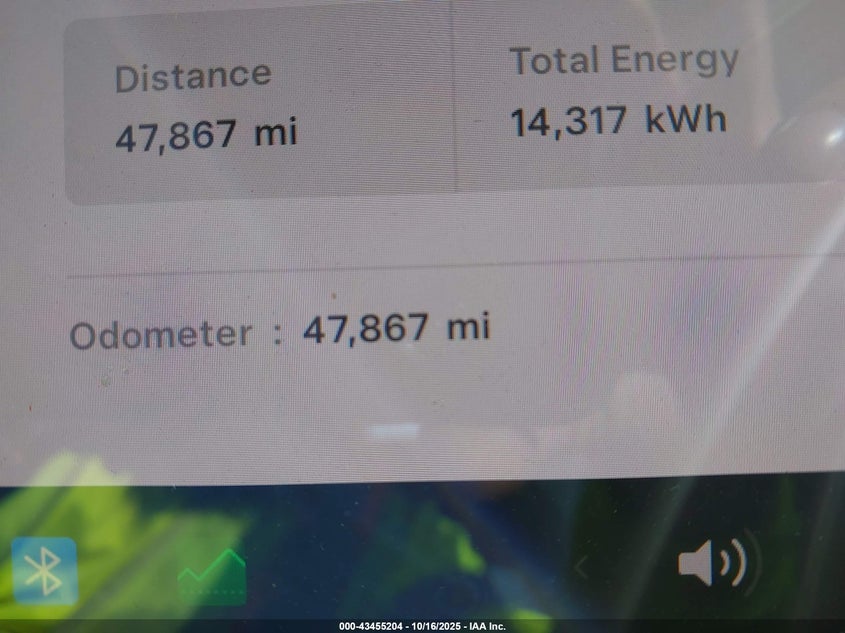This screenshot has height=633, width=845.
Task: Open the Bluetooth settings icon
Action: tap(44, 571)
